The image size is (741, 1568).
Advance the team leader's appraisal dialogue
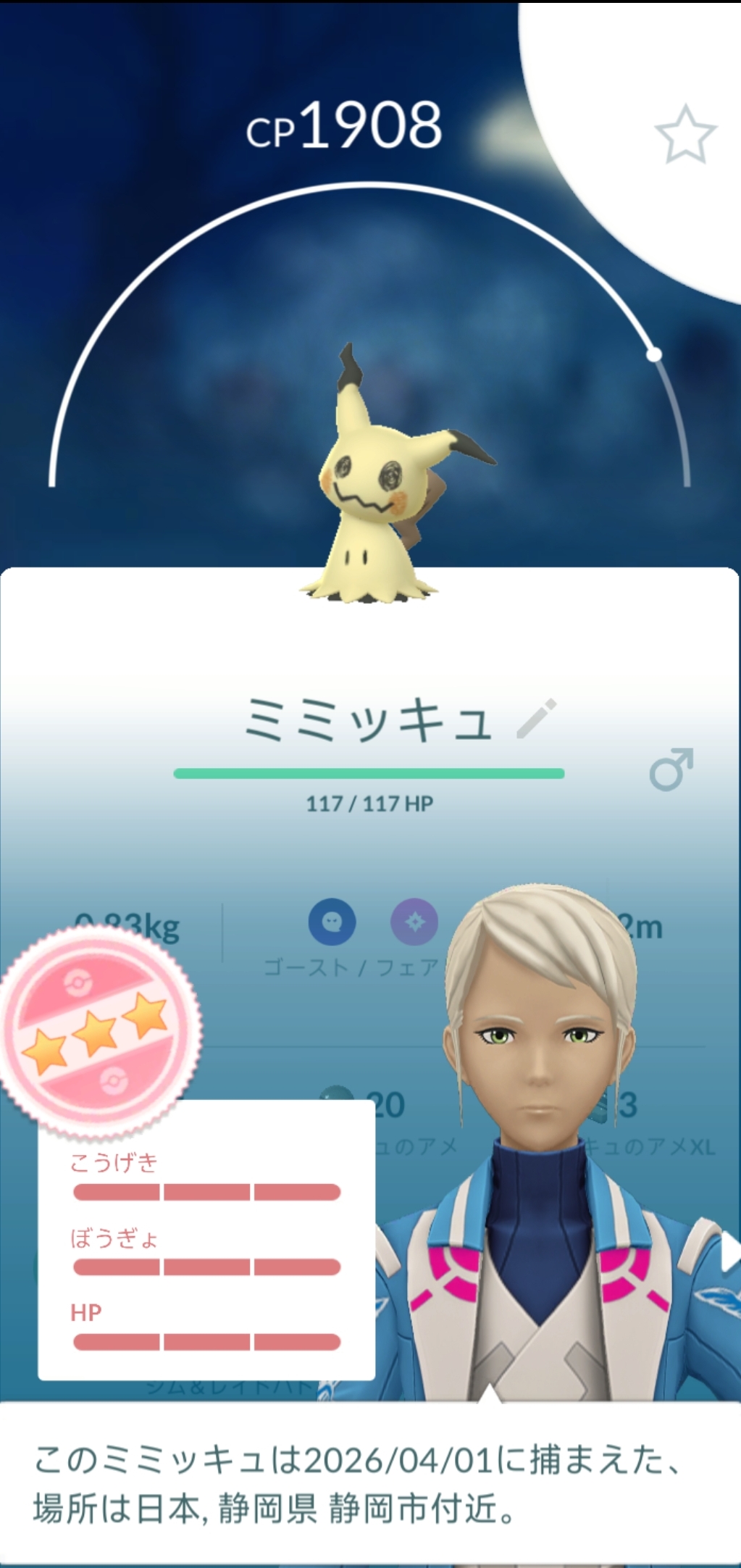pos(370,1485)
